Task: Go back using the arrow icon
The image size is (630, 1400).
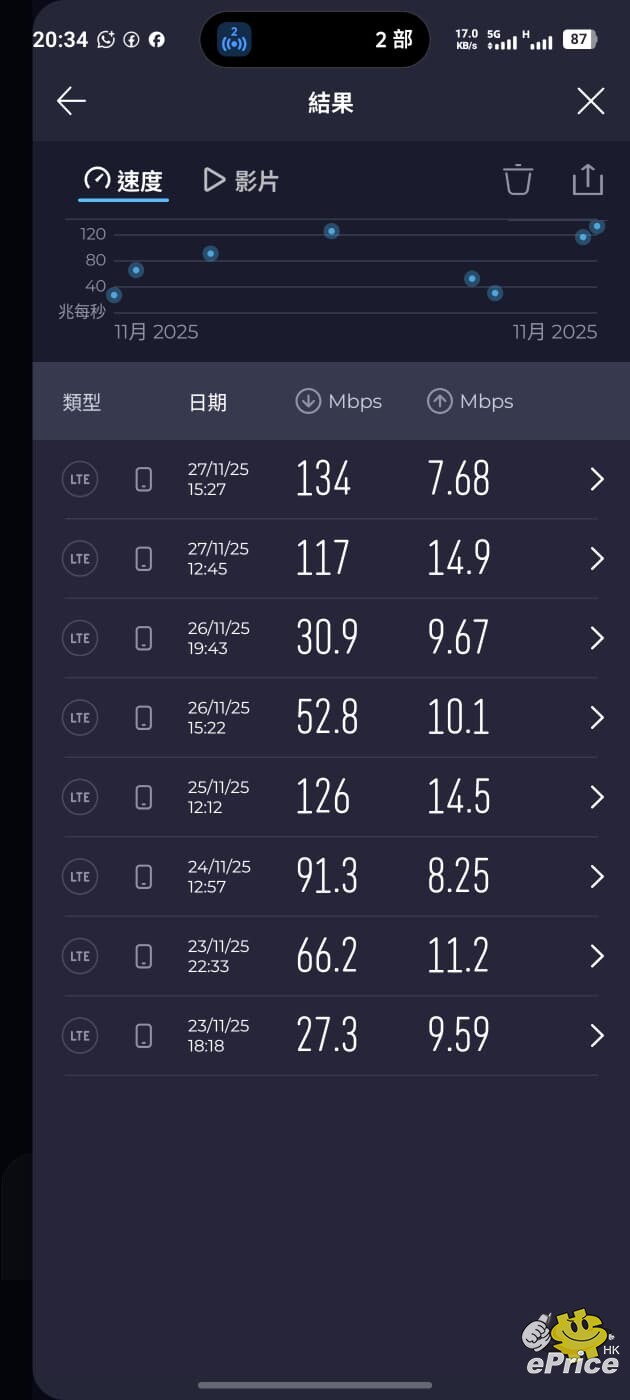Action: coord(71,101)
